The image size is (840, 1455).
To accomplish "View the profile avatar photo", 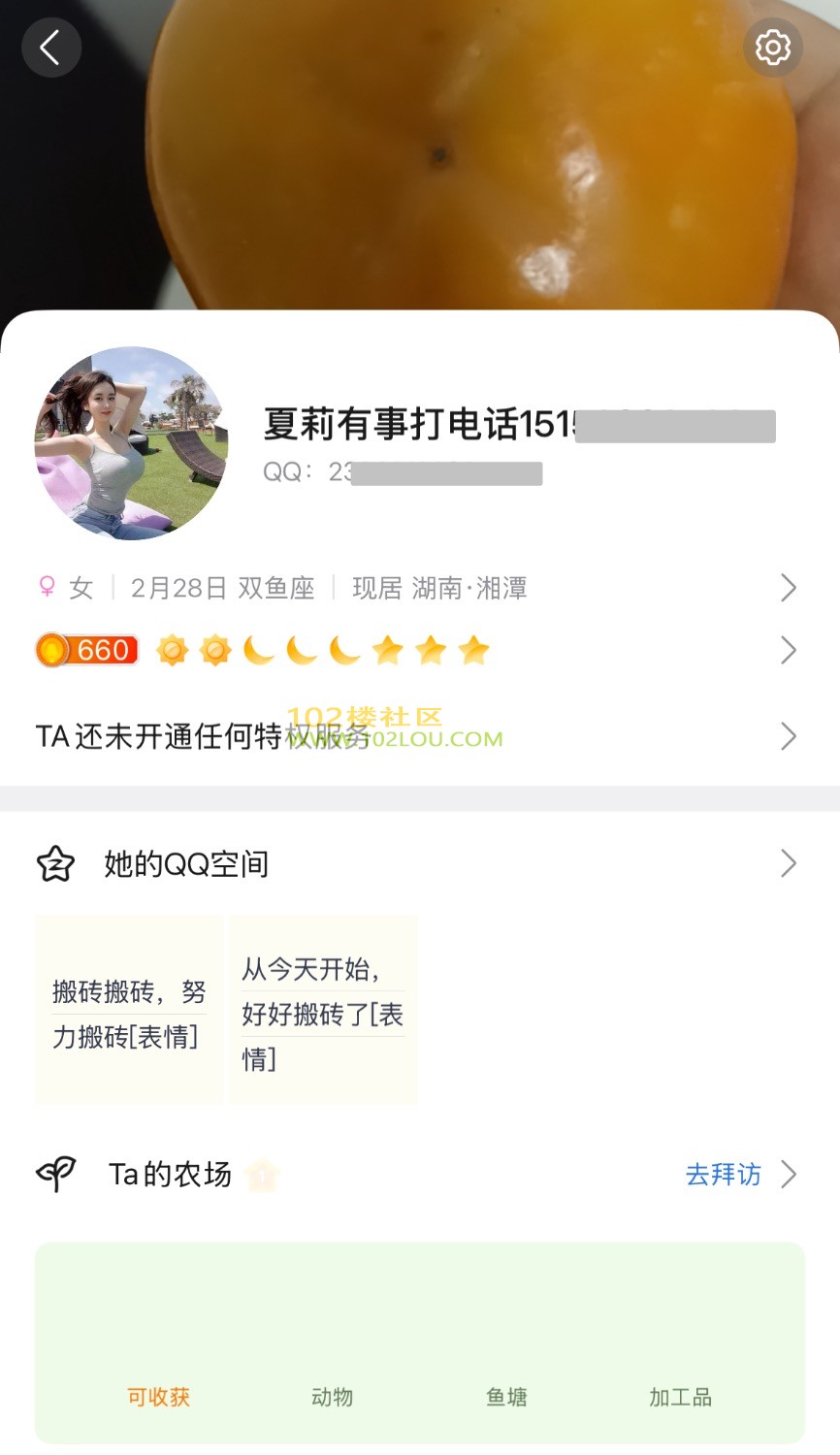I will point(131,443).
